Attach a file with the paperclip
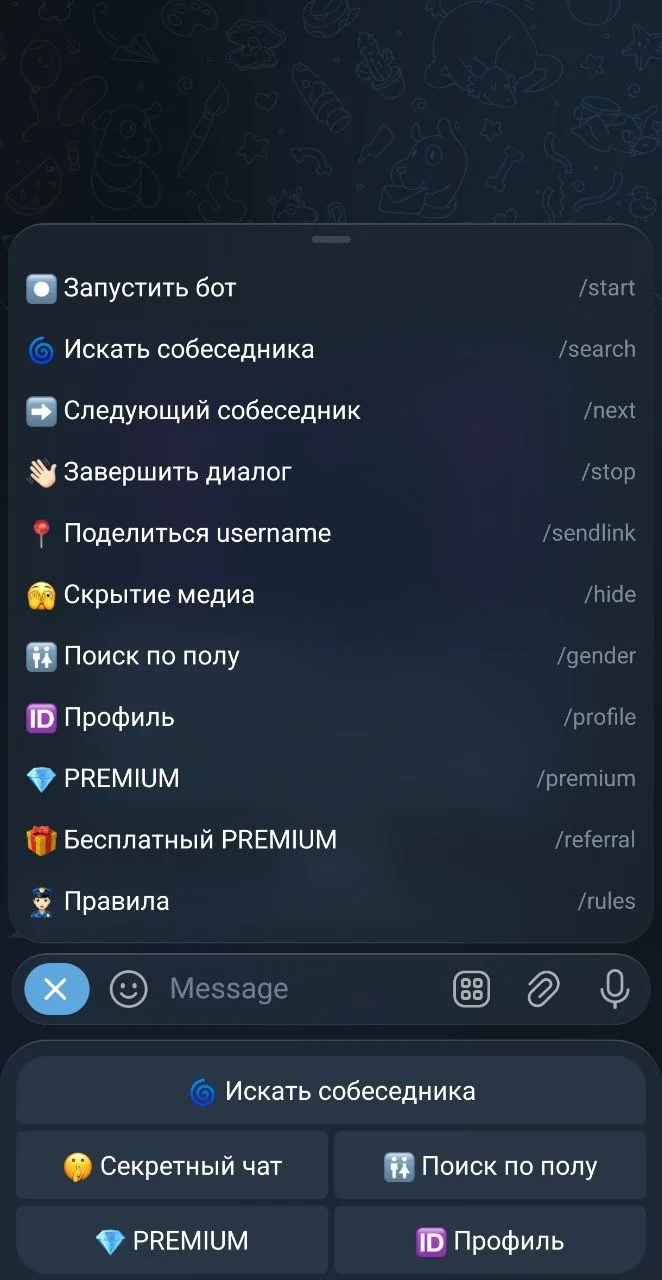 [543, 989]
